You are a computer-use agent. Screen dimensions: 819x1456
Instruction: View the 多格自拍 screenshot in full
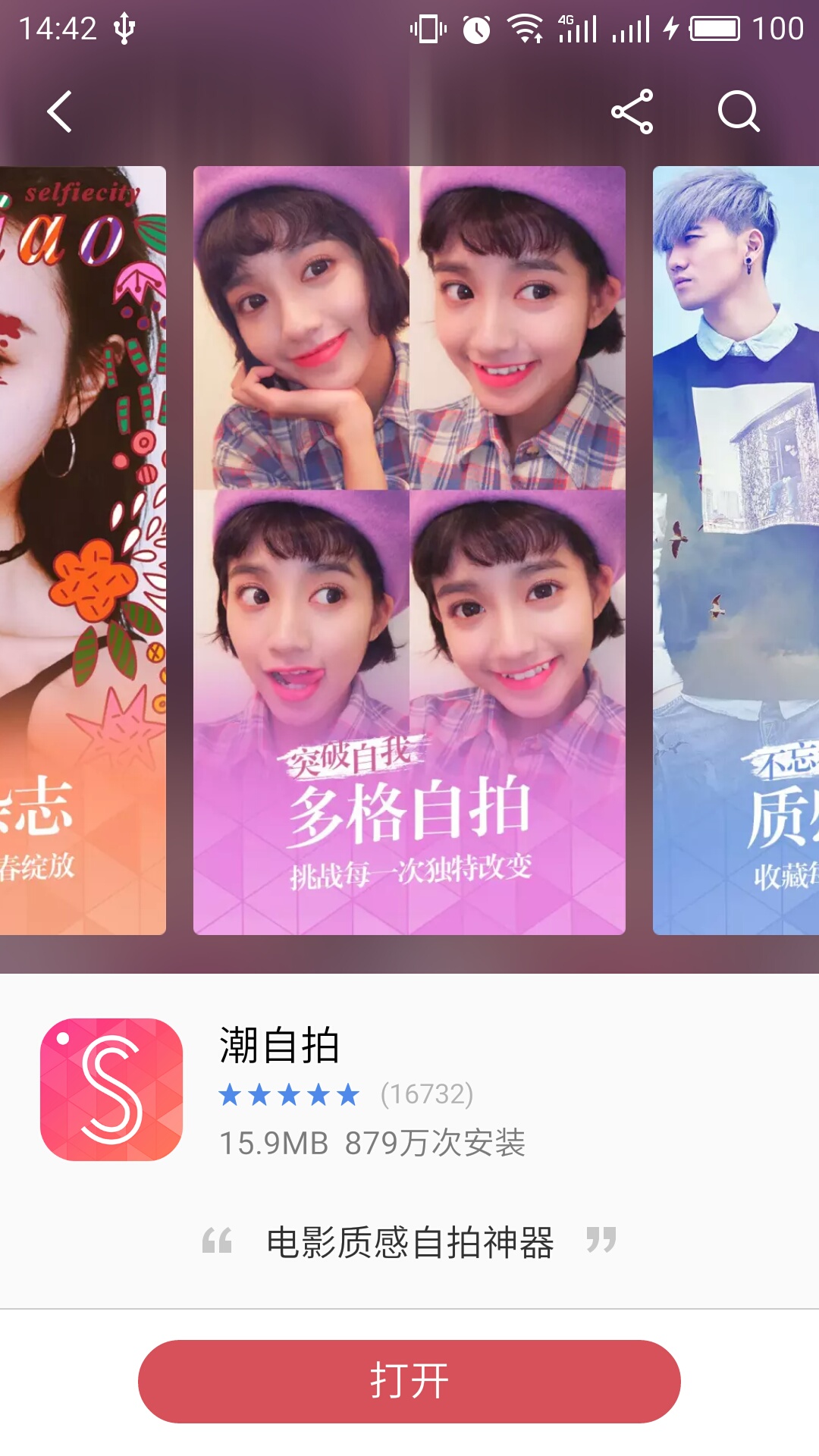(409, 550)
